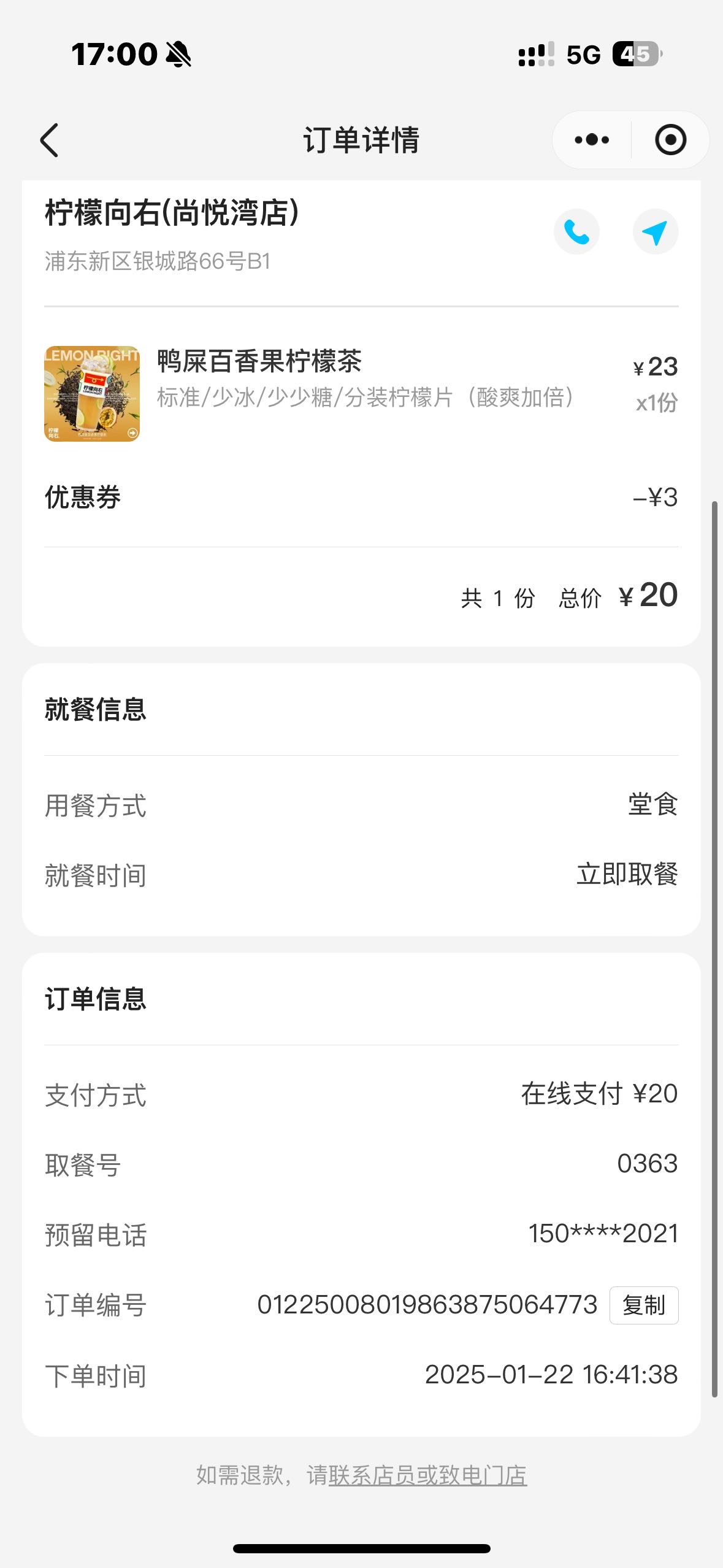
Task: Navigate to the store with the arrow icon
Action: click(x=655, y=232)
